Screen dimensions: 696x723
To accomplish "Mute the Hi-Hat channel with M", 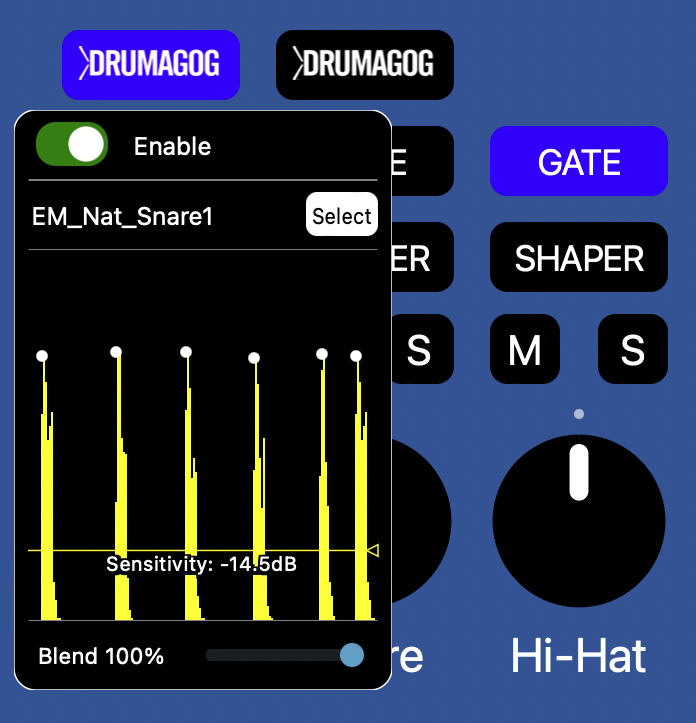I will (525, 350).
